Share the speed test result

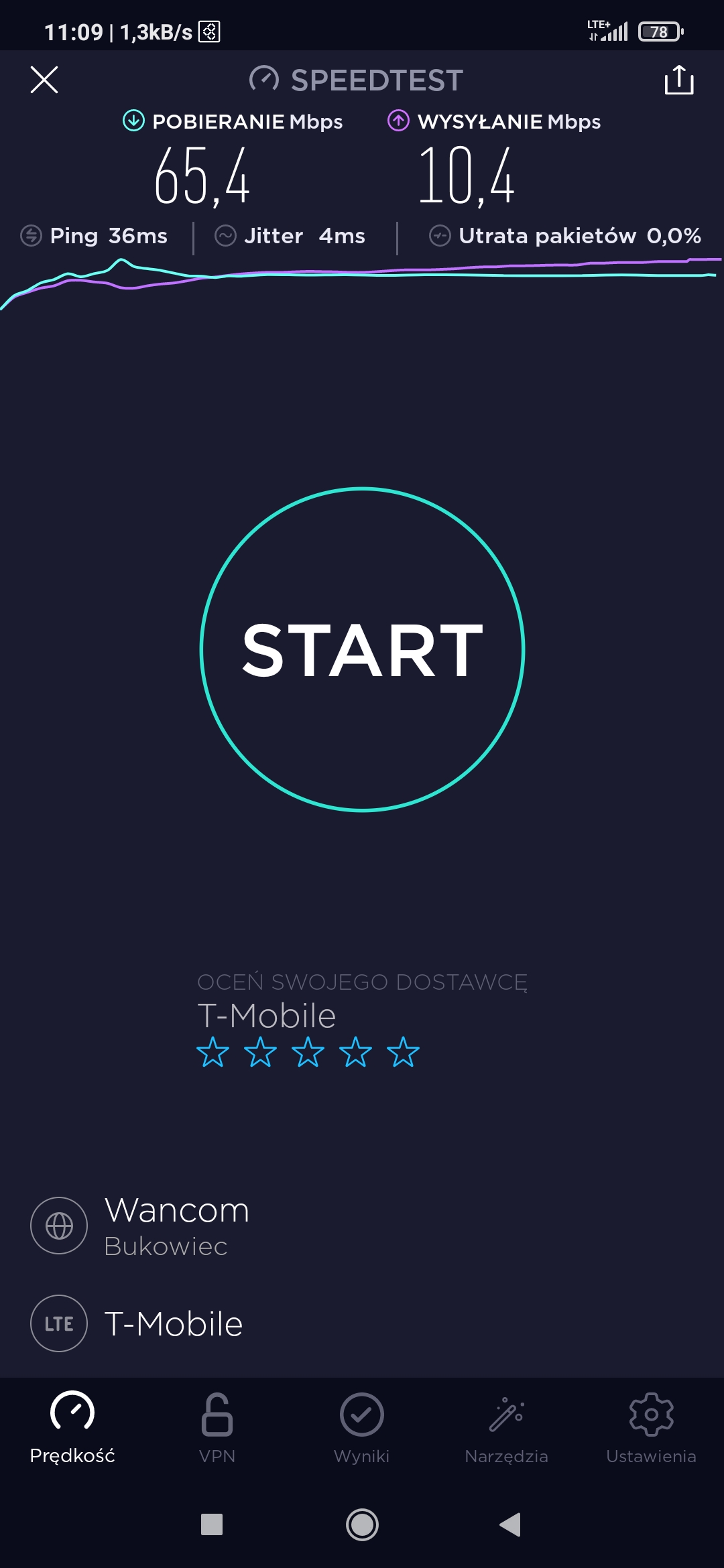tap(678, 80)
